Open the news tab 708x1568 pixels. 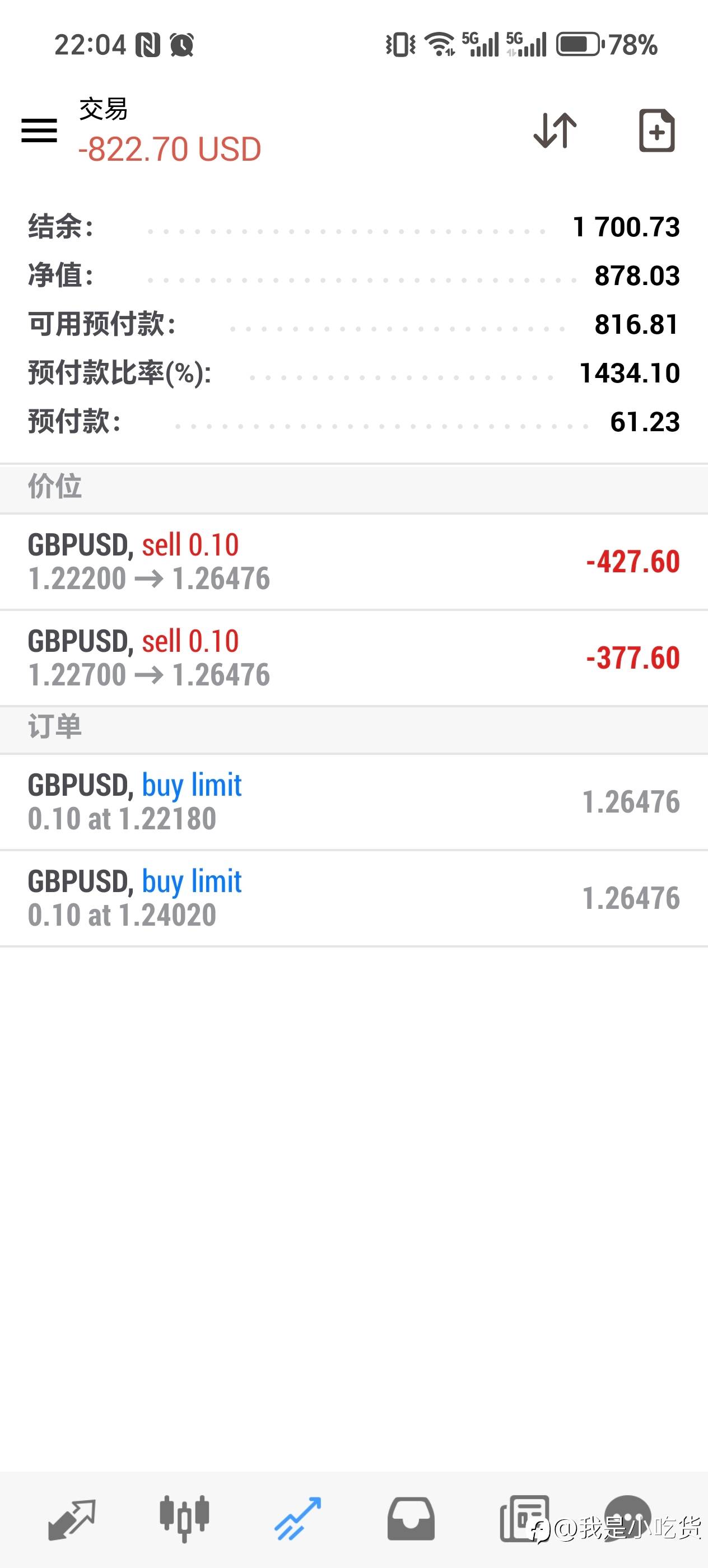(524, 1518)
